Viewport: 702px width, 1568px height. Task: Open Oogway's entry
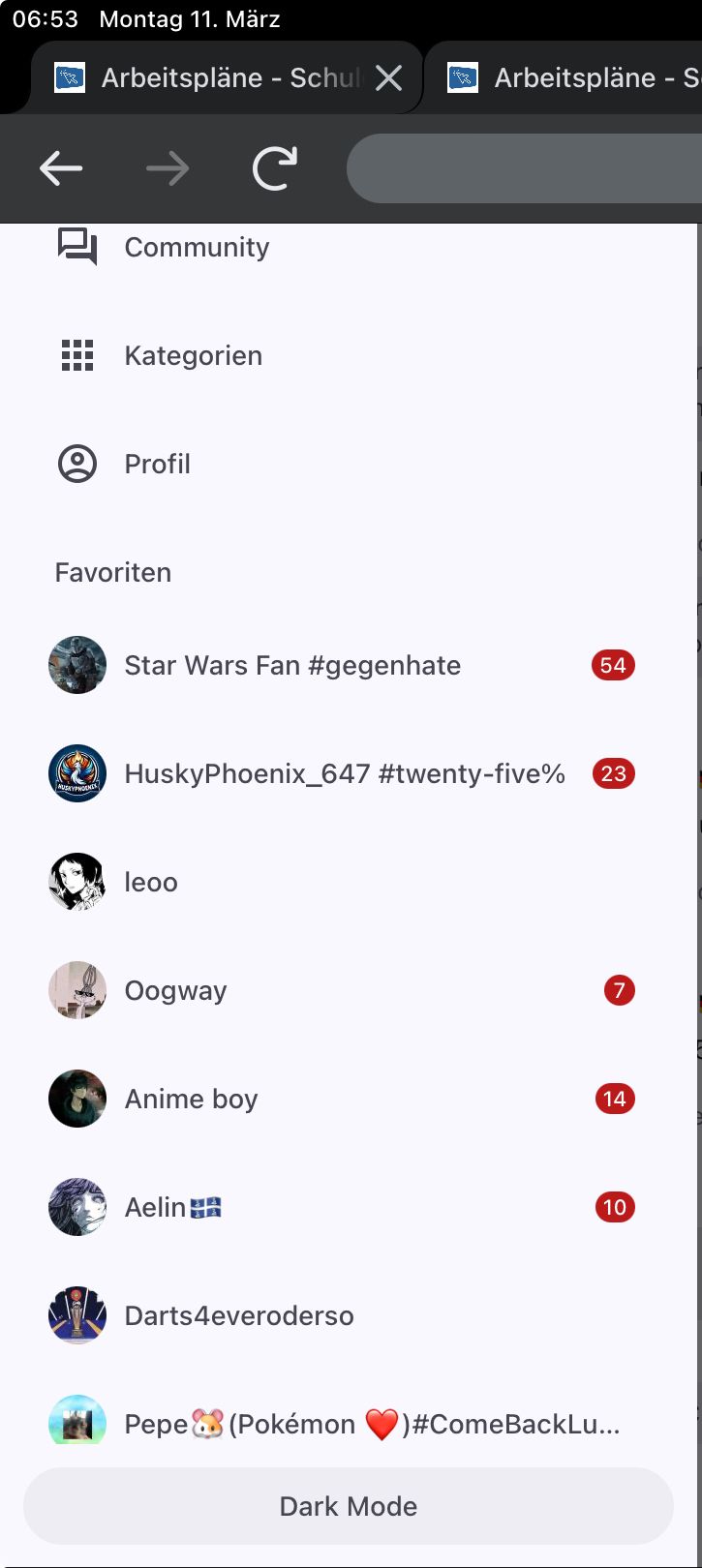(x=175, y=991)
